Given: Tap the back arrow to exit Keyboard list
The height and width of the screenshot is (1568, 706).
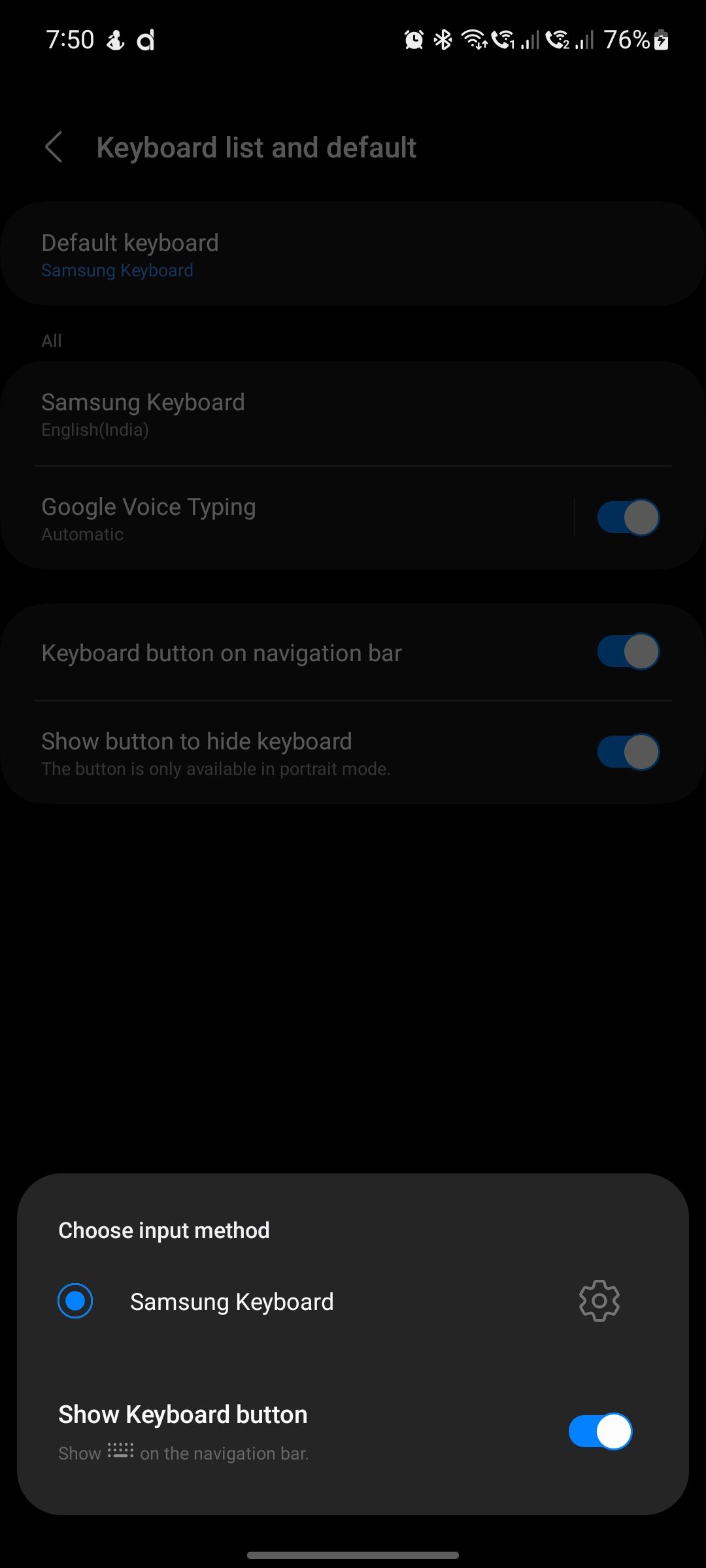Looking at the screenshot, I should coord(55,147).
